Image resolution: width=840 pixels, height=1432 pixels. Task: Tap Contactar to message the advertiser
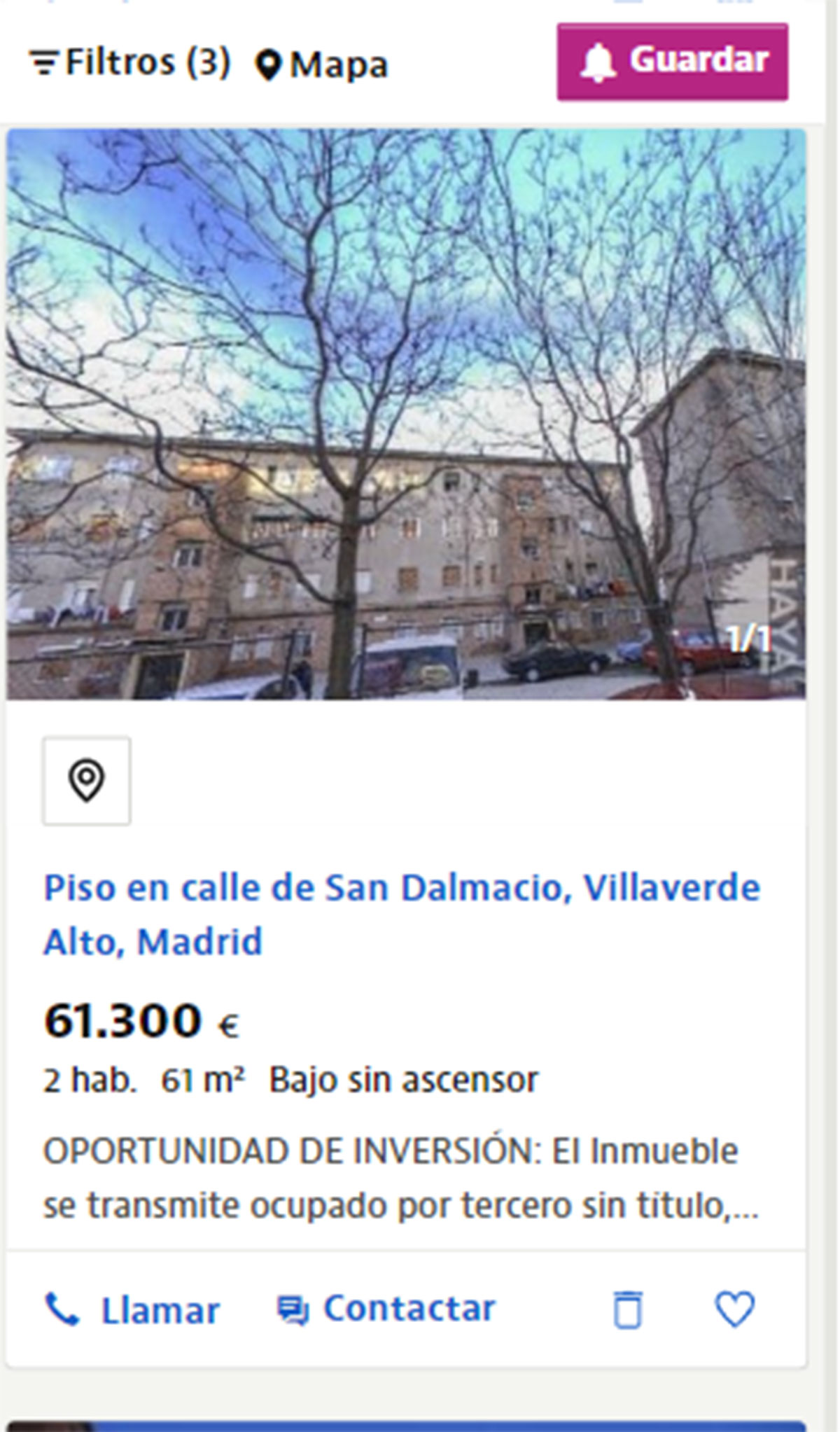click(x=386, y=1308)
